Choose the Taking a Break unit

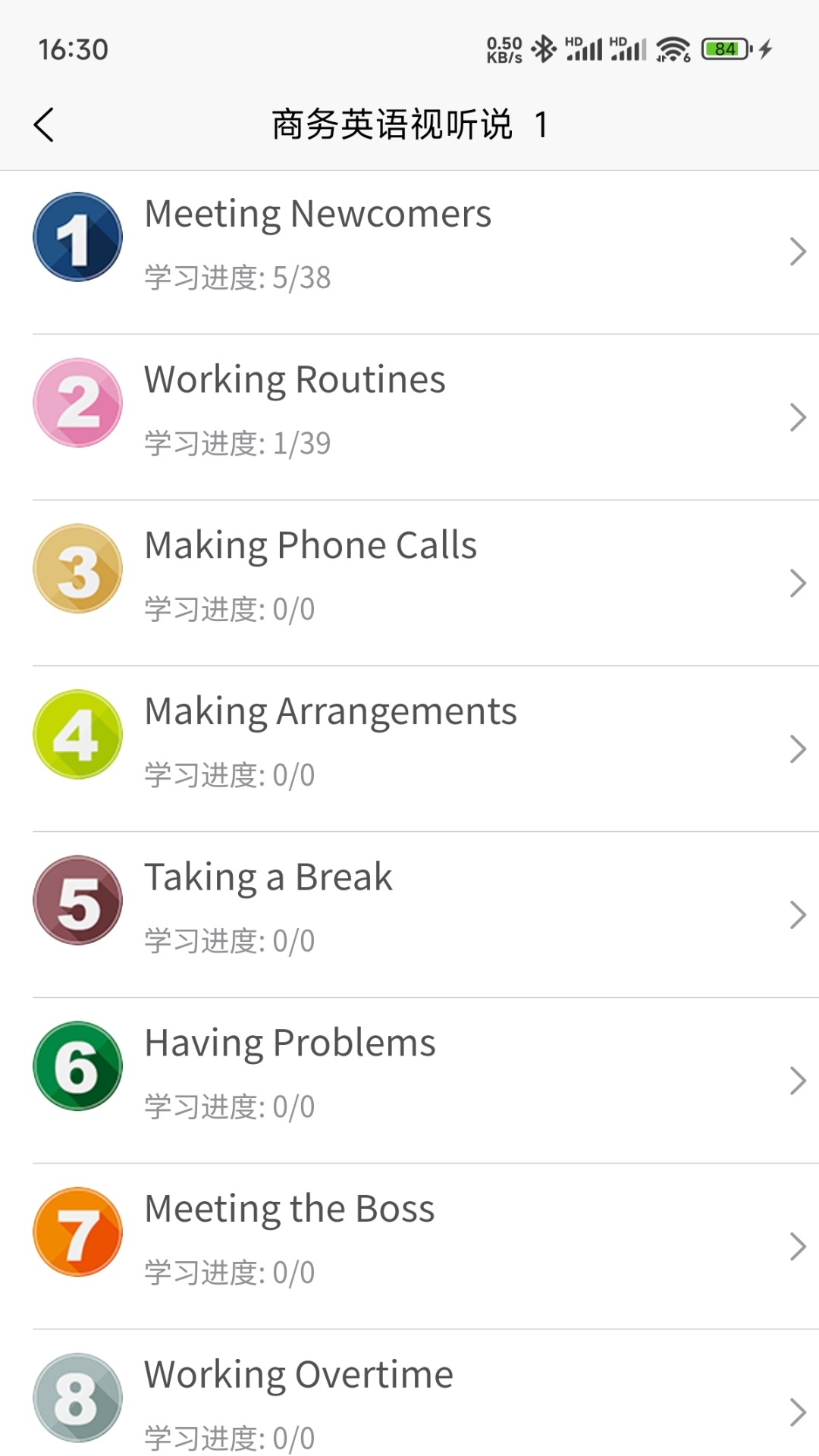point(409,915)
